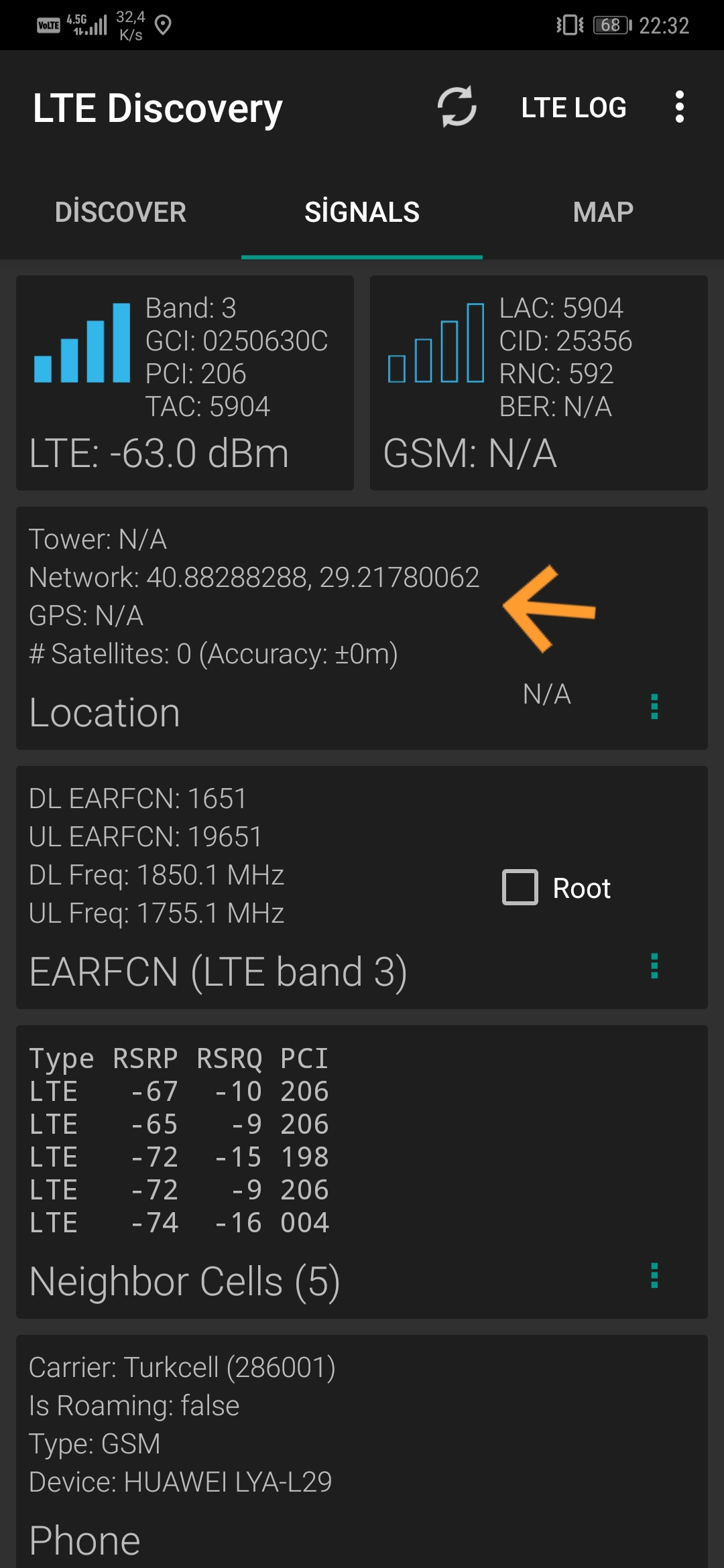Switch to the Map tab

(603, 212)
